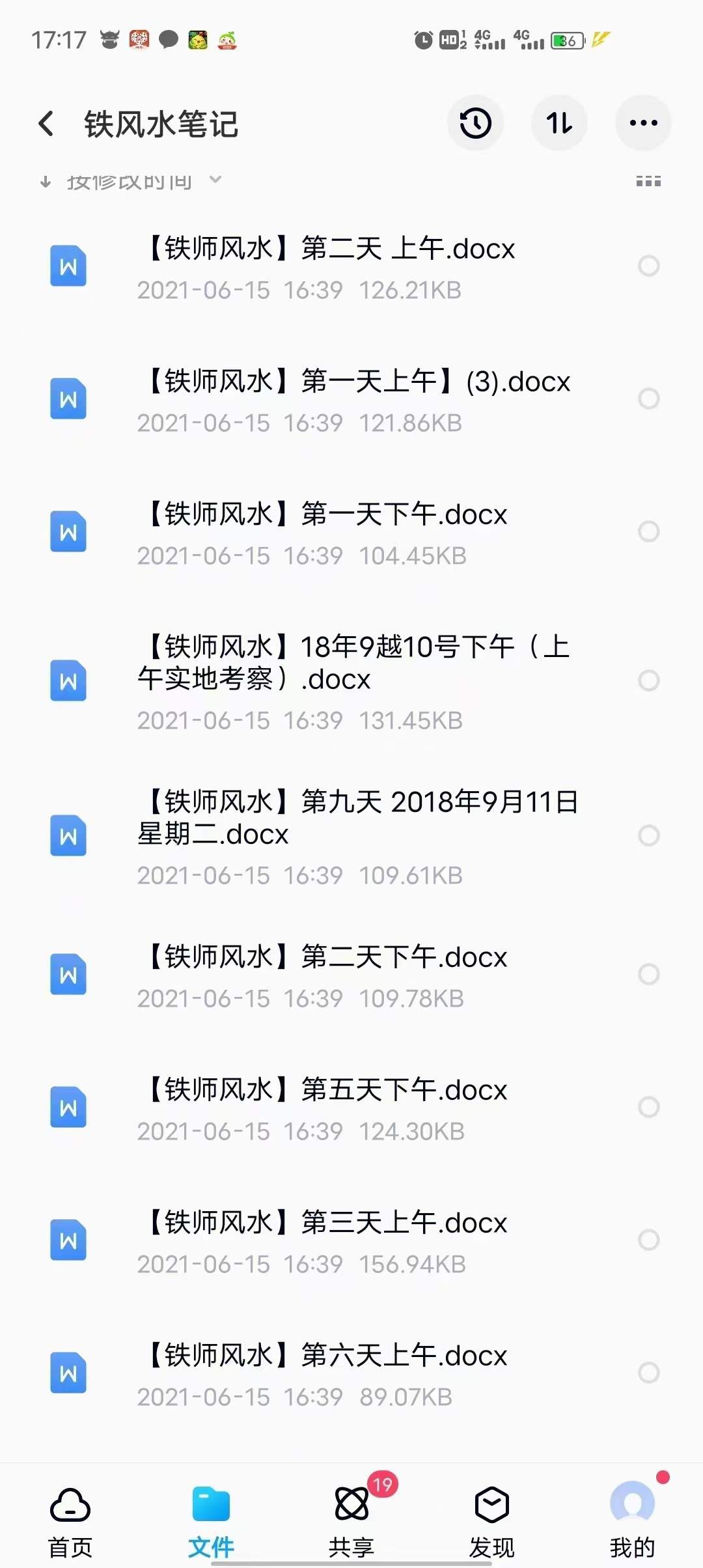Open sorting options via chevron arrow
703x1568 pixels.
pos(217,181)
